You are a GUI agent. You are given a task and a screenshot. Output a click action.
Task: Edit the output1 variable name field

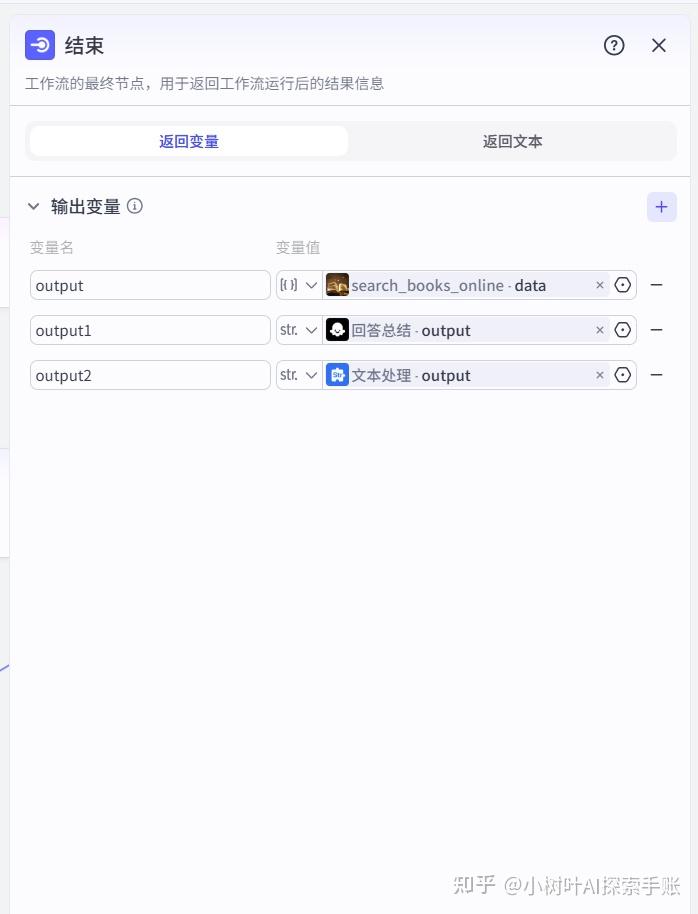[x=150, y=330]
